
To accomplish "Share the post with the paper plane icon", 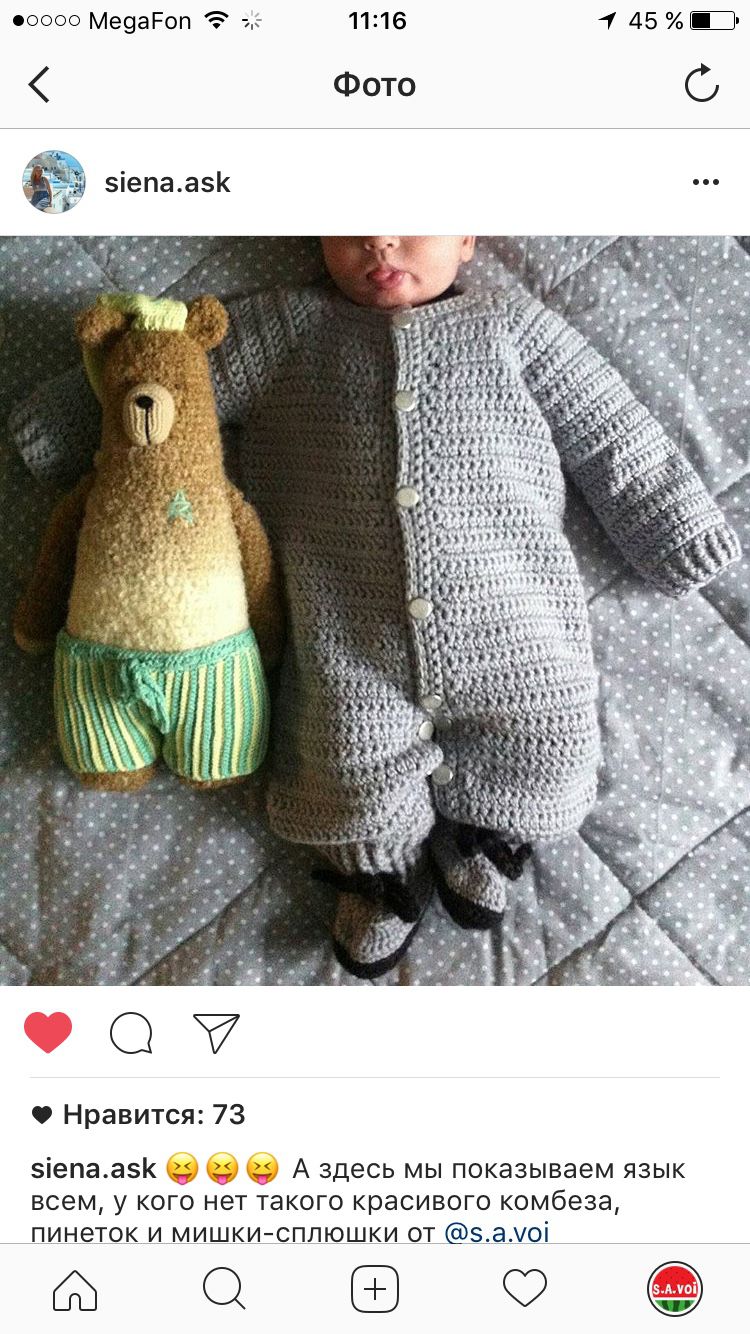I will [216, 1033].
